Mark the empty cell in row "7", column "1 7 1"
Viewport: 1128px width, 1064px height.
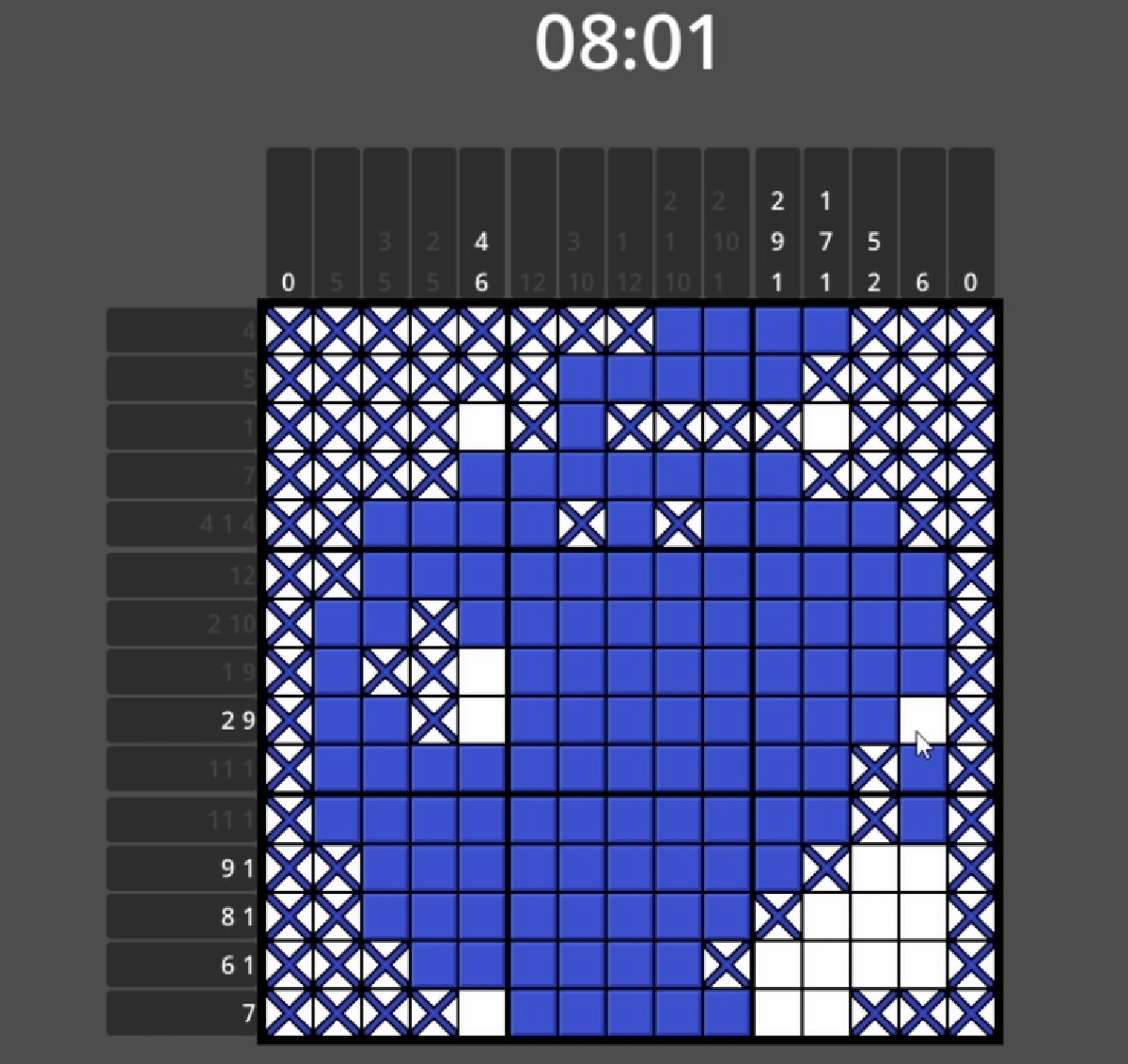click(x=825, y=1013)
